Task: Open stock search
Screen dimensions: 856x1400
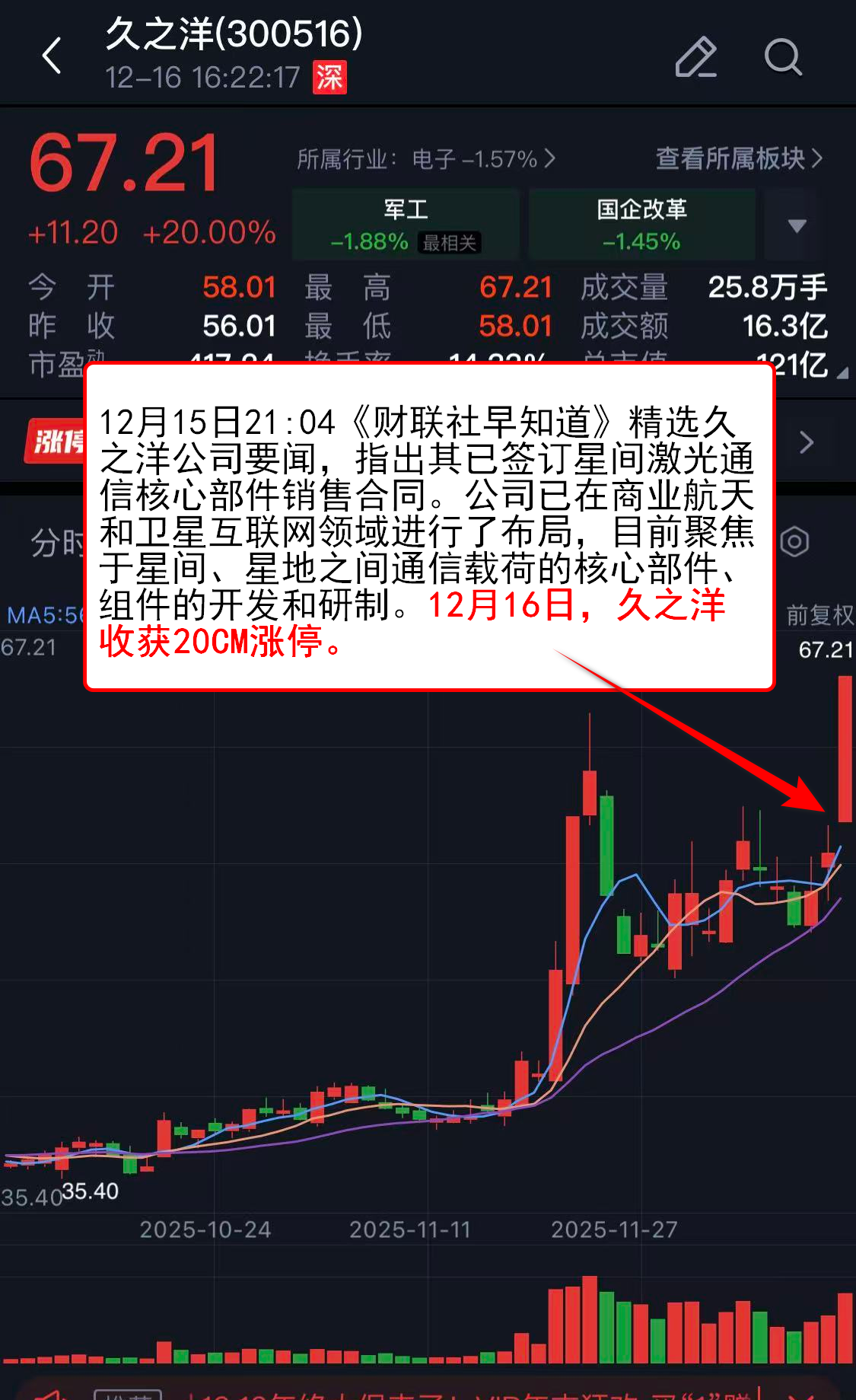Action: [x=783, y=57]
